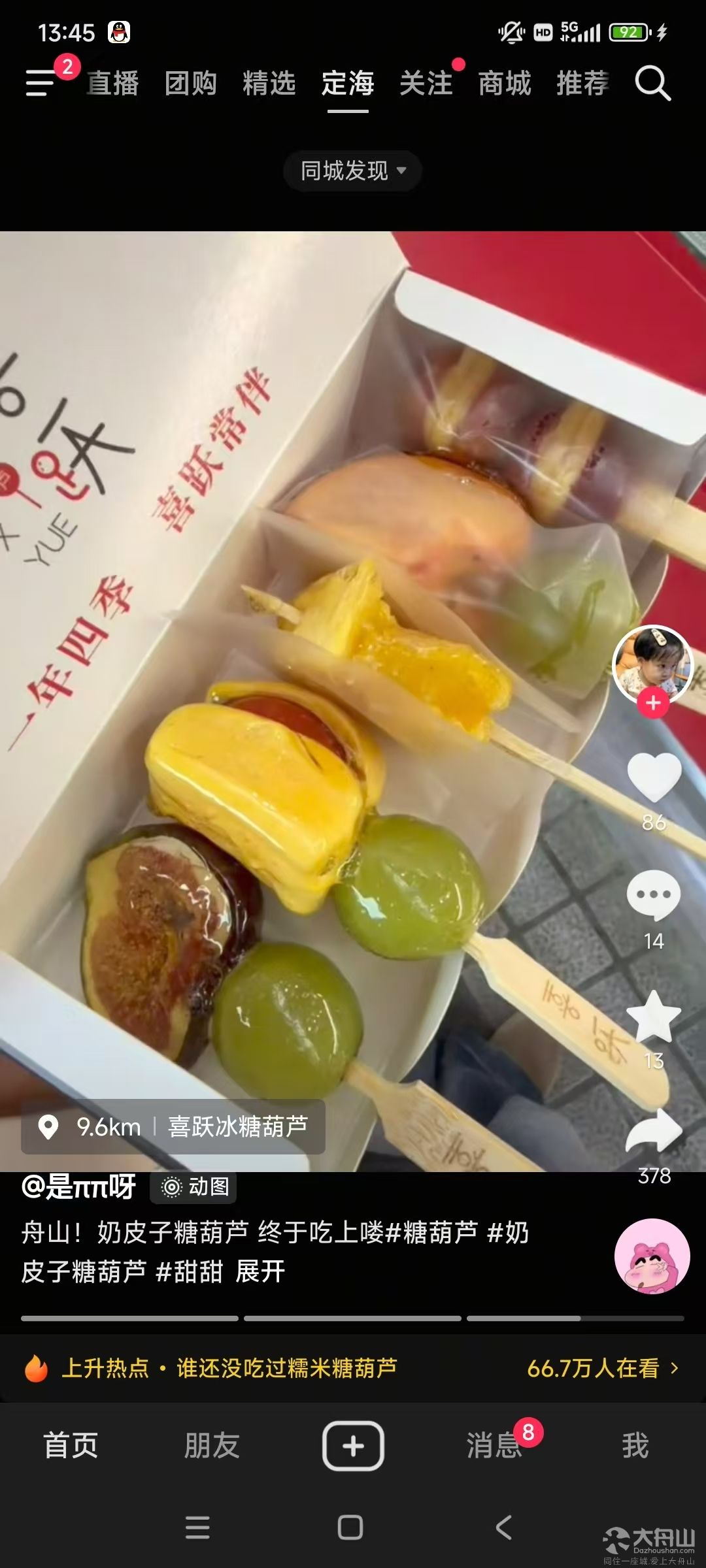Create a new post with plus button
Image resolution: width=706 pixels, height=1568 pixels.
coord(353,1446)
